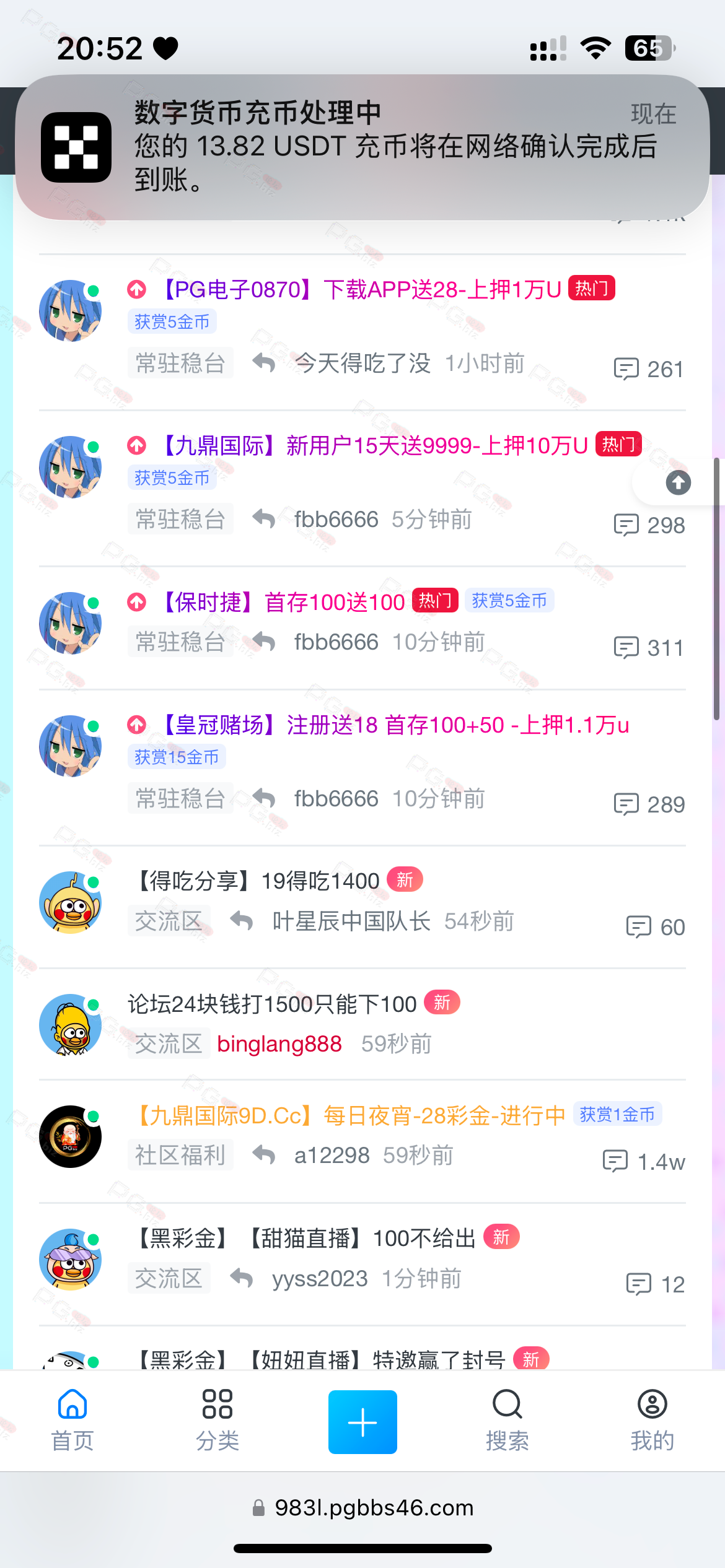Open the USDT deposit processing notification
This screenshot has width=725, height=1568.
tap(362, 147)
